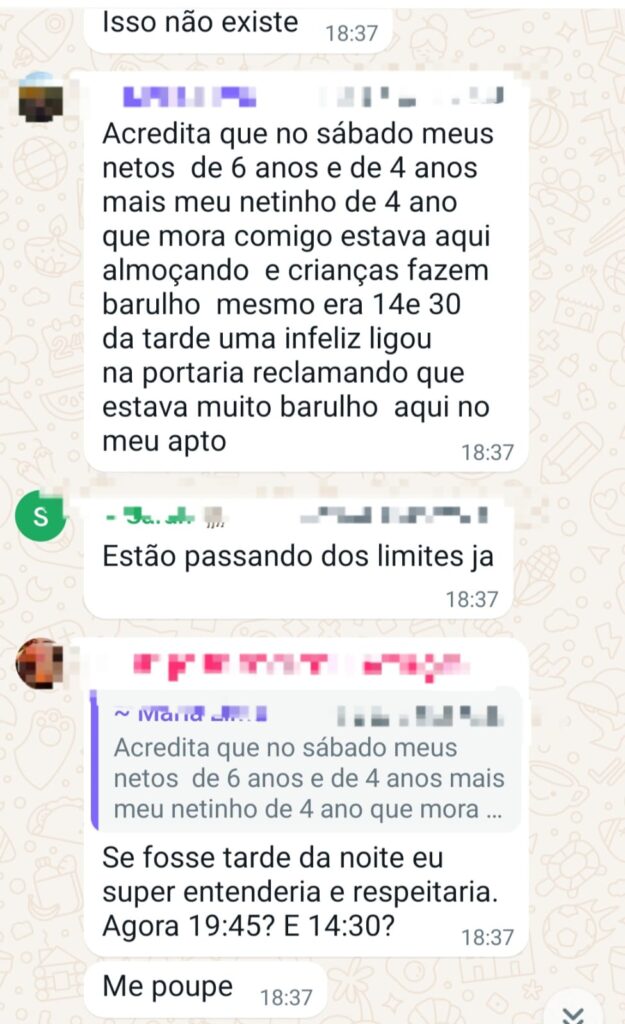Open the avatar next to the 'meus netos' message
The width and height of the screenshot is (625, 1024).
click(41, 97)
